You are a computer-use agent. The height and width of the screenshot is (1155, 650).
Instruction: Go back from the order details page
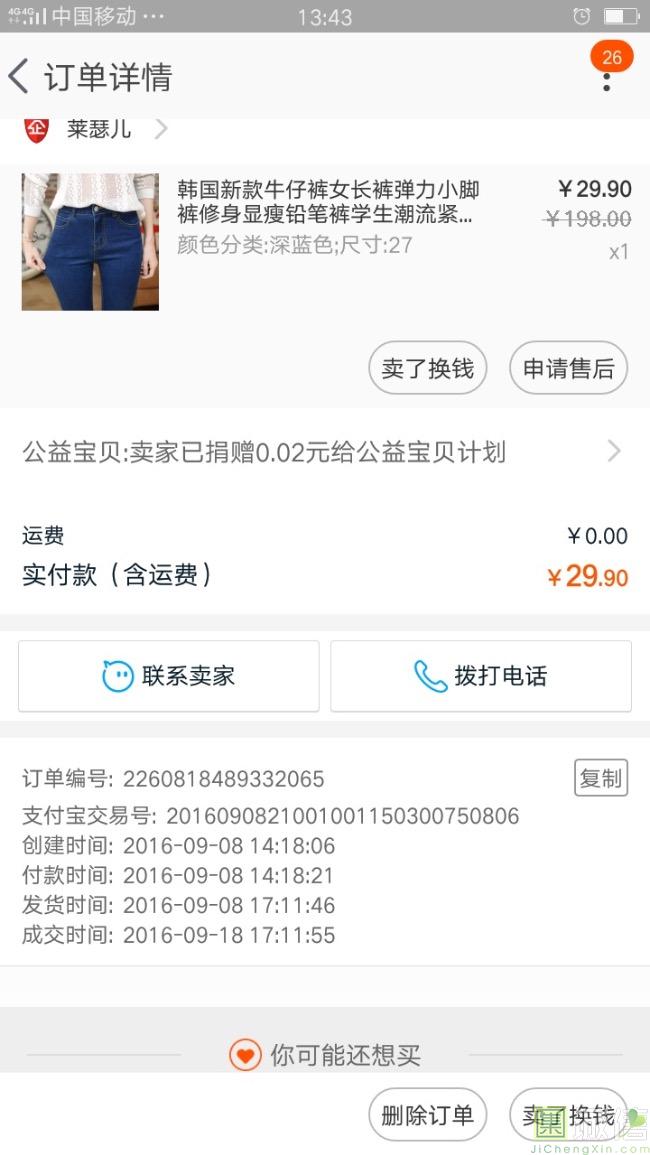pos(20,77)
